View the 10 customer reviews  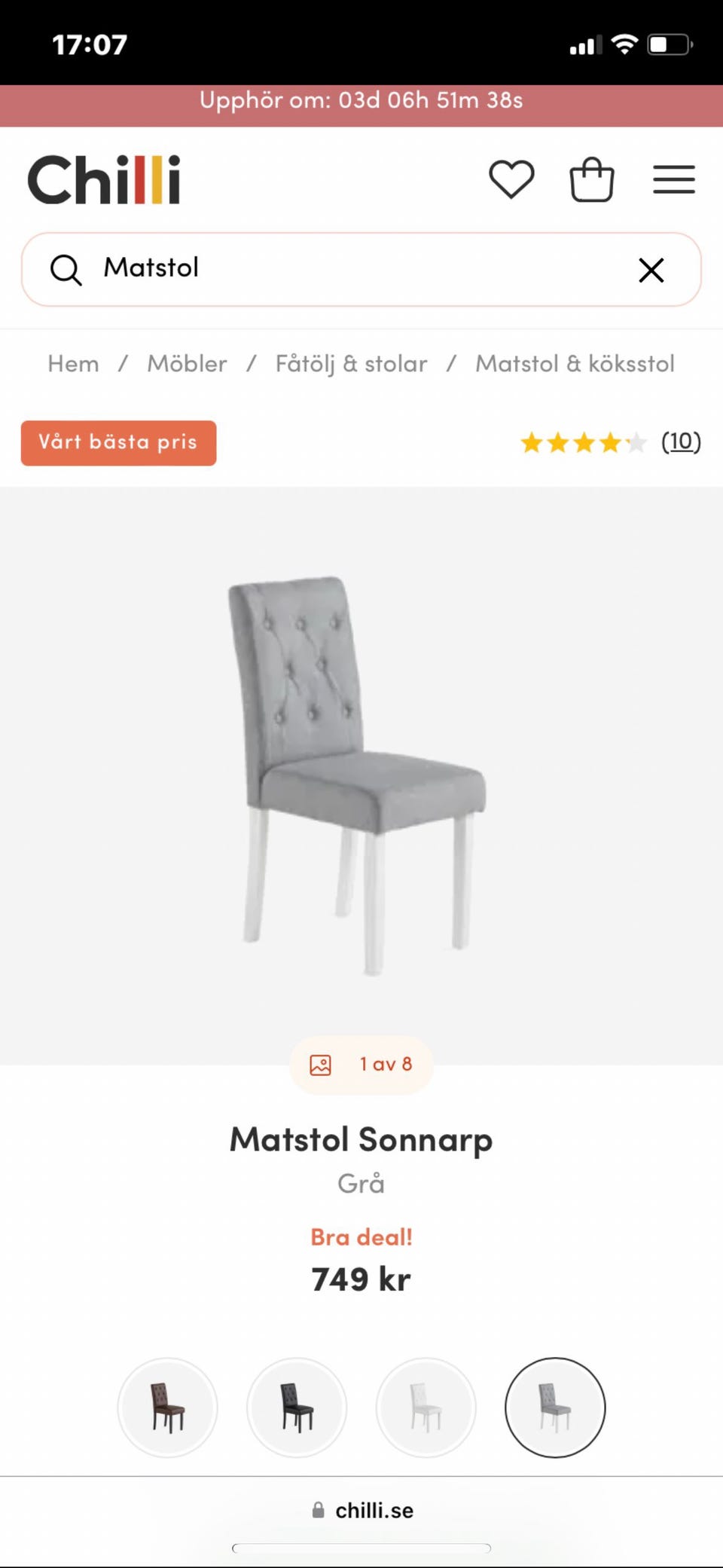(x=680, y=442)
